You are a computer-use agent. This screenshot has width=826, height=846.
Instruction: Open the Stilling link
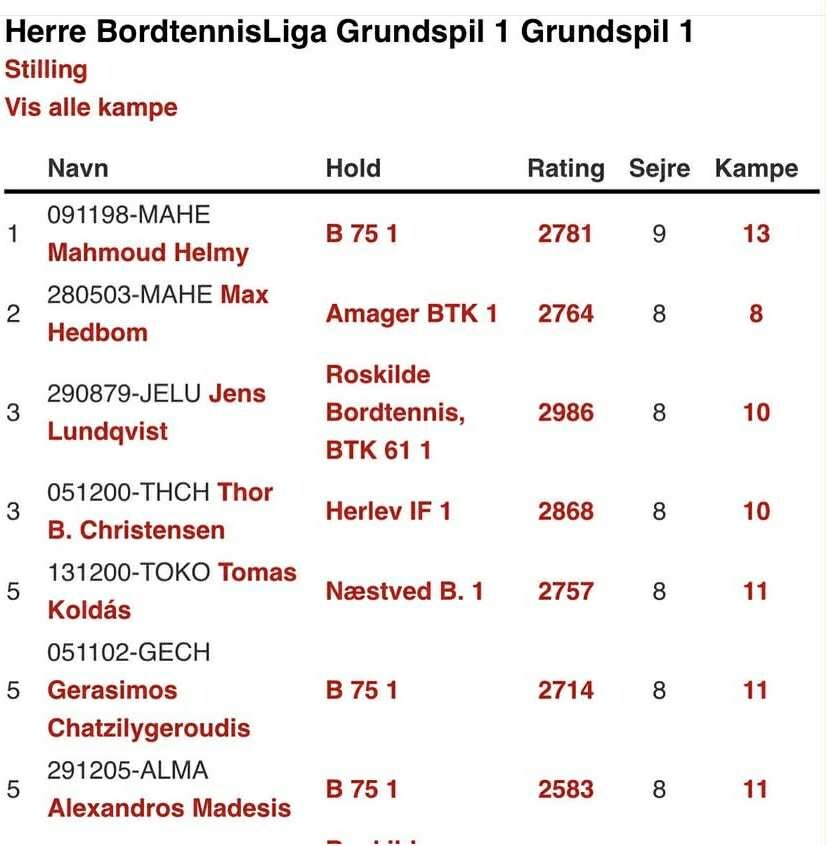tap(46, 70)
